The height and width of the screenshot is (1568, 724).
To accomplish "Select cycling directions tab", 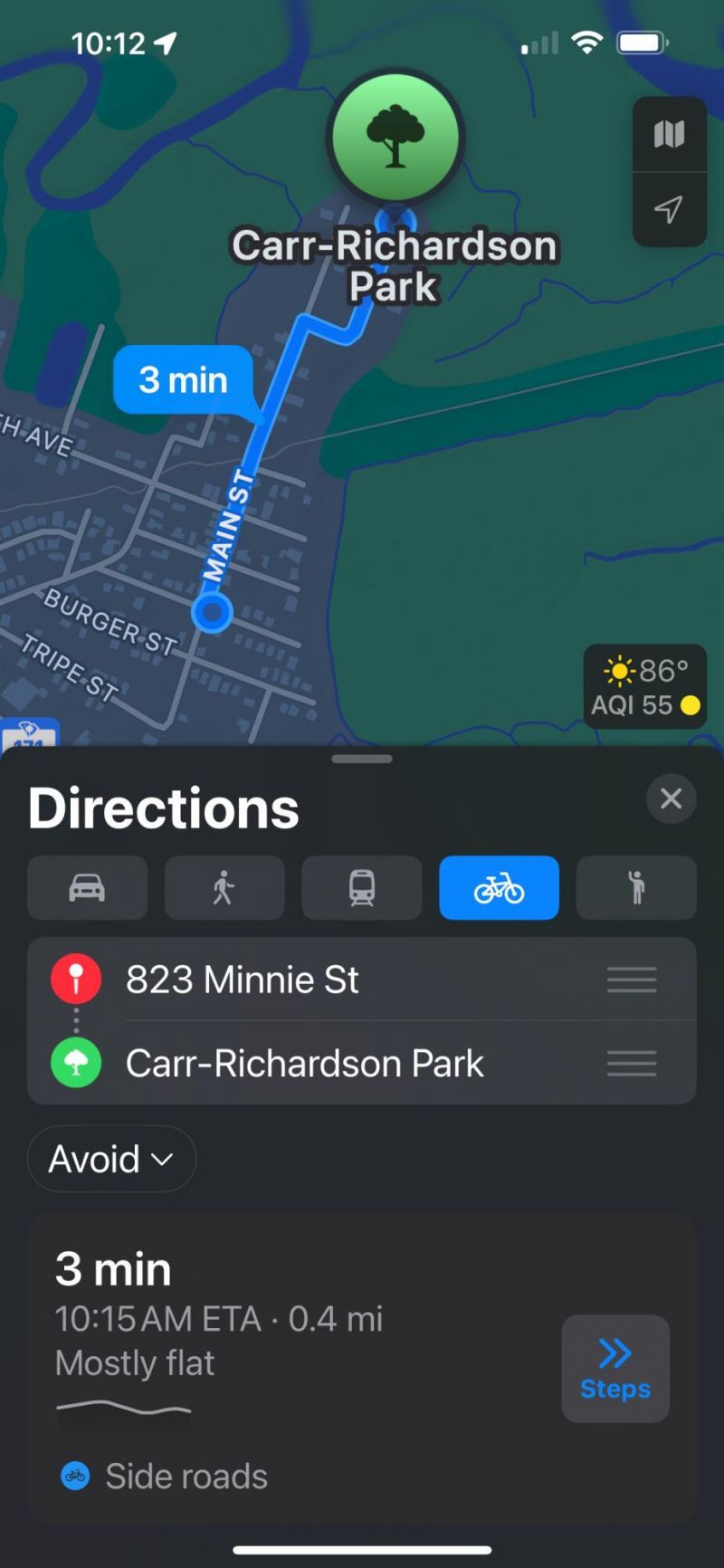I will (x=500, y=888).
